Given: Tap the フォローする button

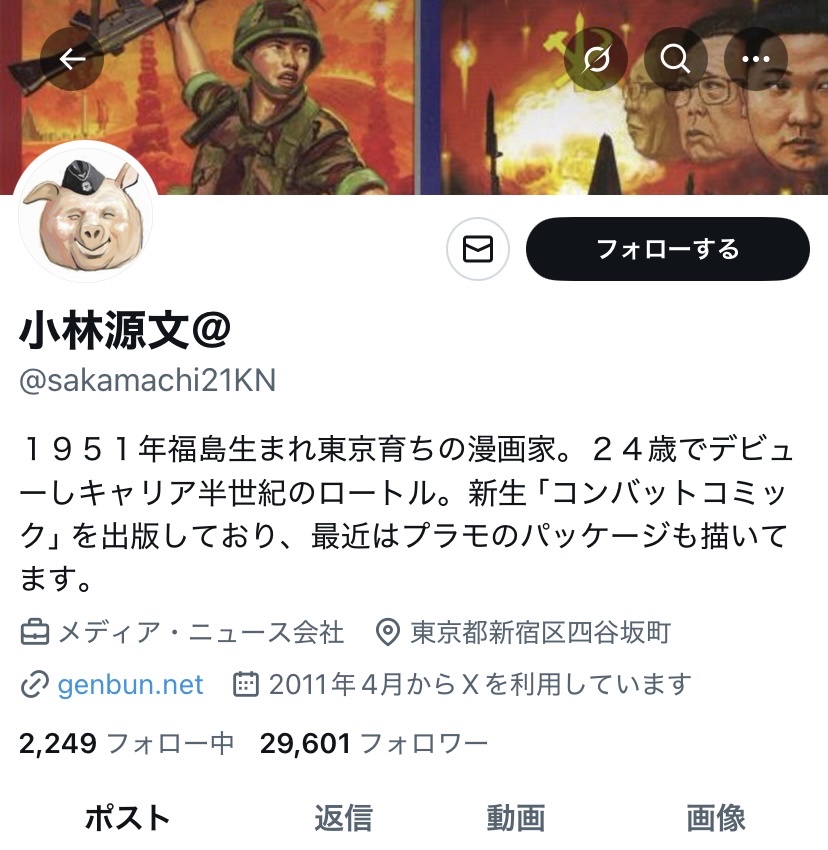Looking at the screenshot, I should tap(667, 249).
